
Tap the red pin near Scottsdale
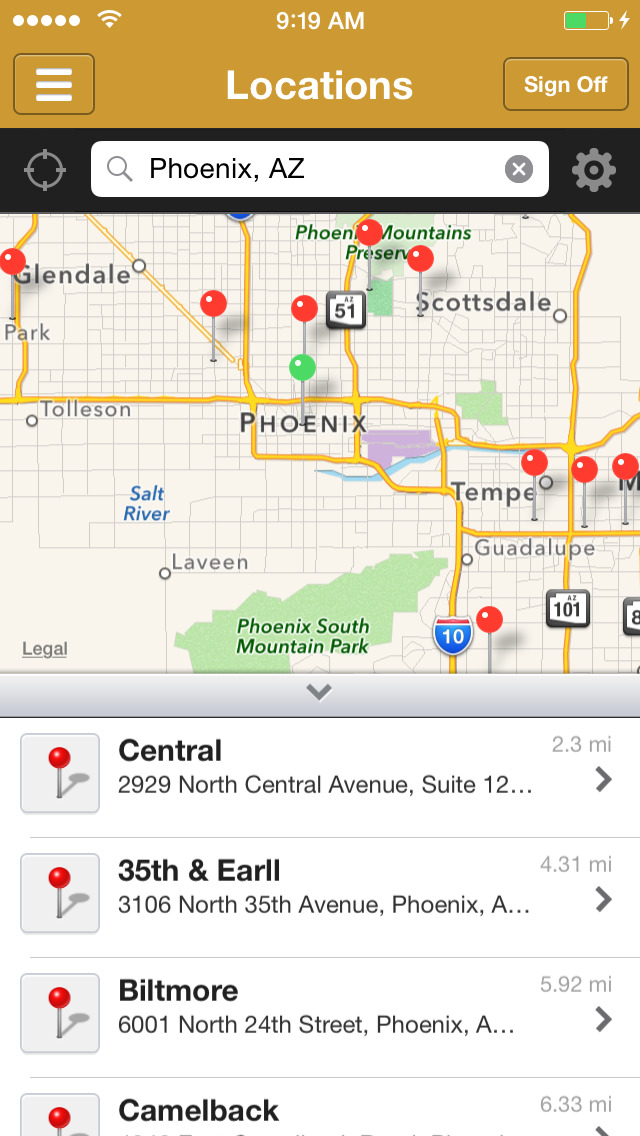tap(420, 259)
